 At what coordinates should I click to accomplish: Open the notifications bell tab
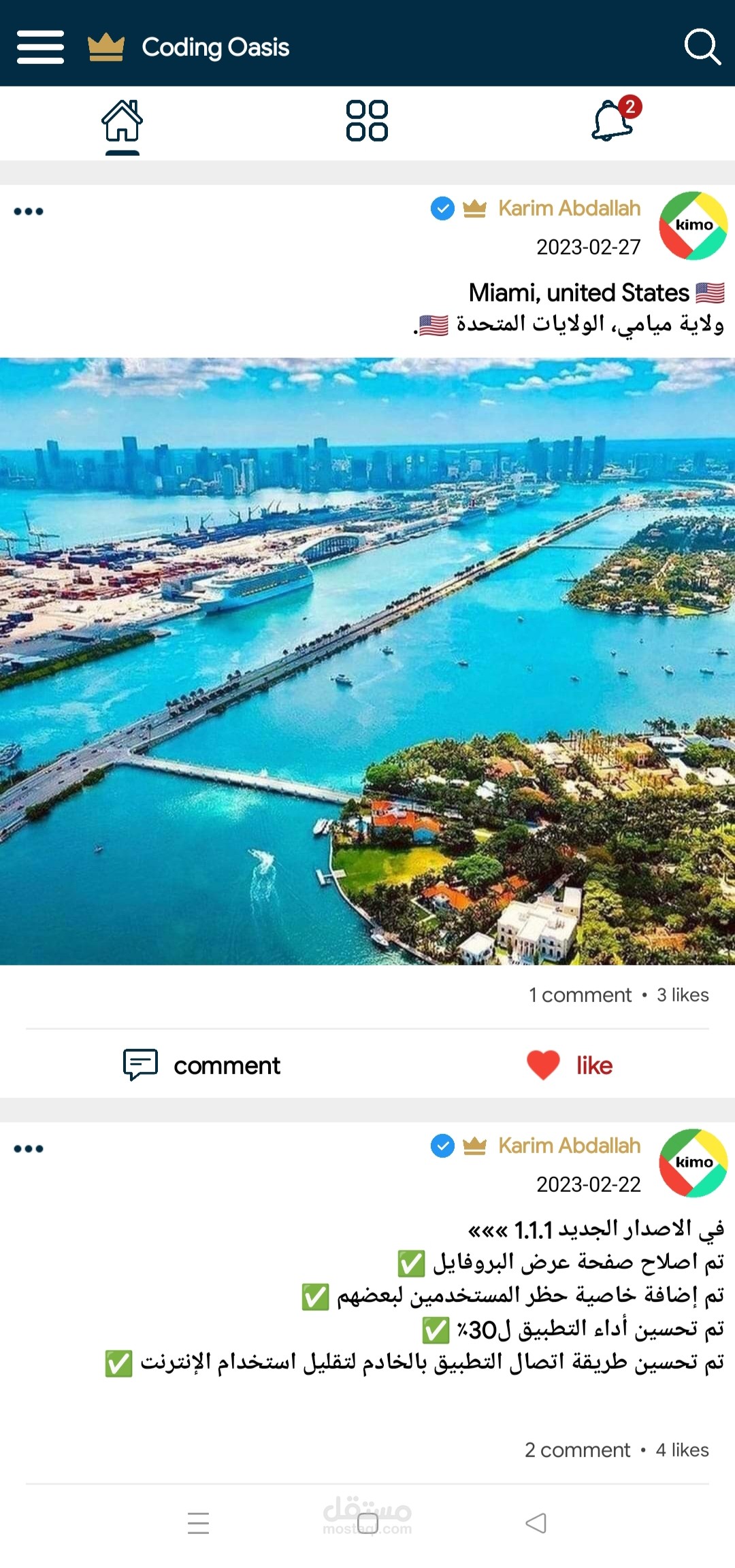click(614, 121)
